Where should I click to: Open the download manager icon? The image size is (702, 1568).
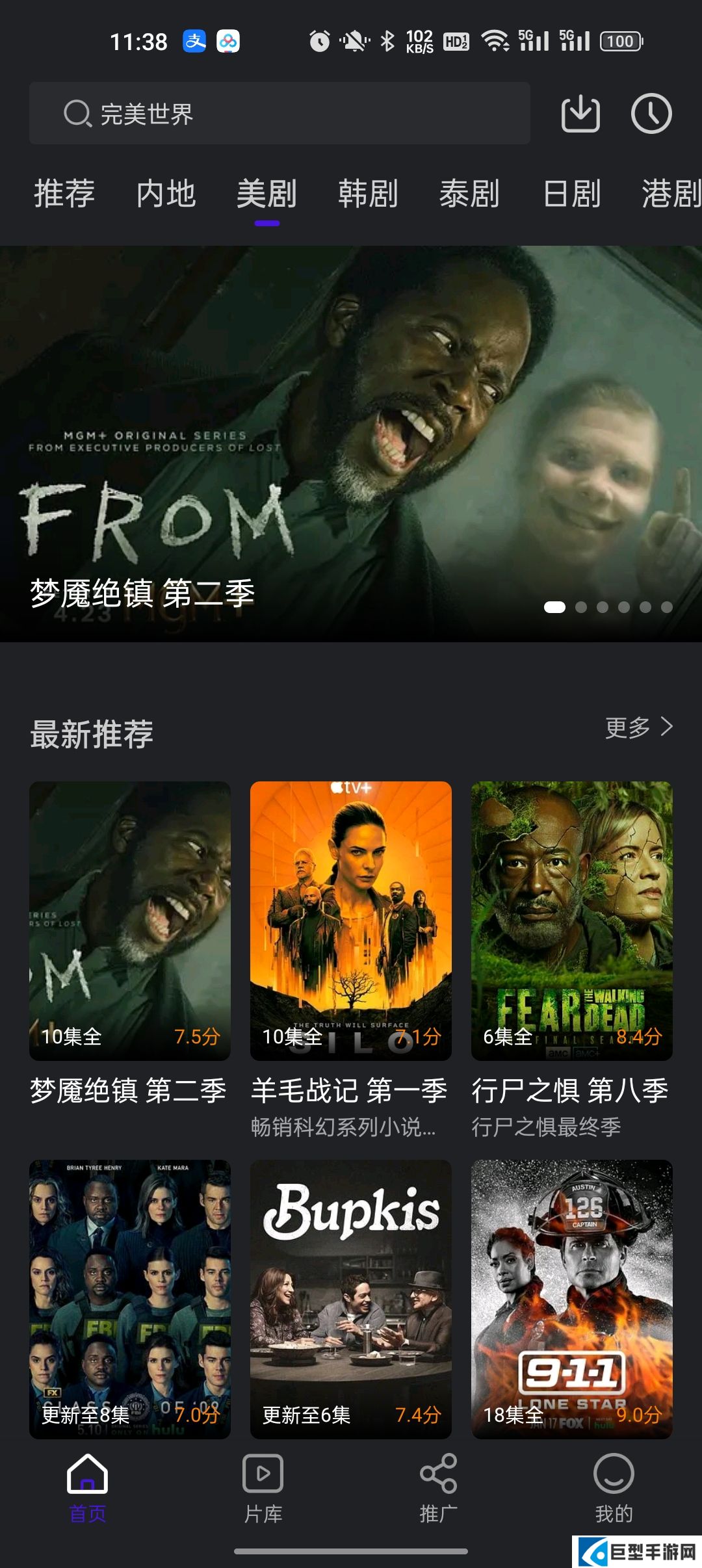580,113
